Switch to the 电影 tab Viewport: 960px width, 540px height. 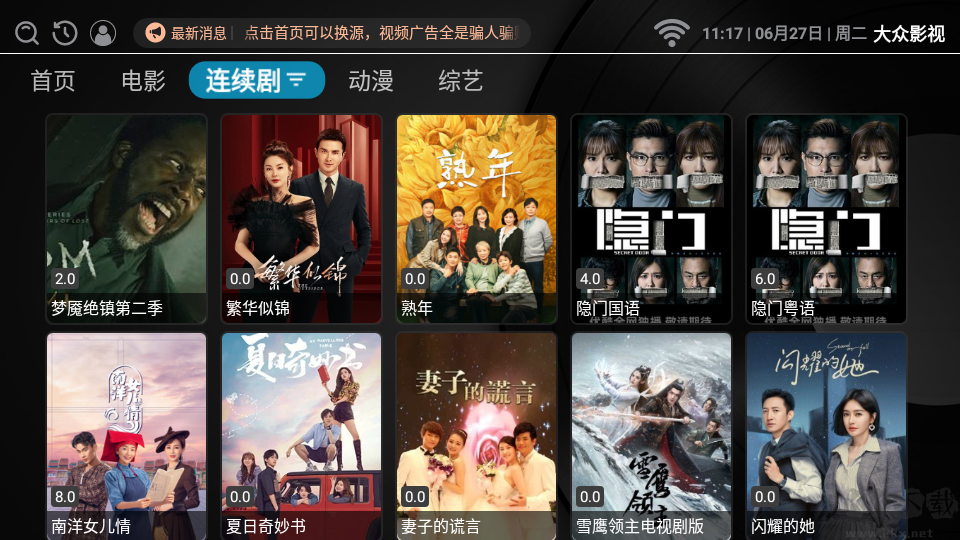[143, 81]
